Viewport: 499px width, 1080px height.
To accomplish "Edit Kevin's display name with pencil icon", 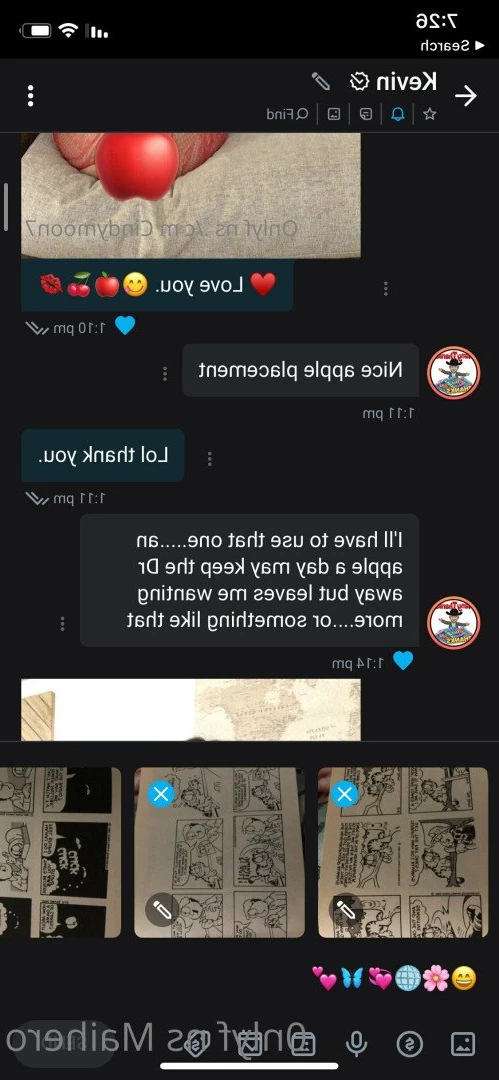I will coord(321,81).
